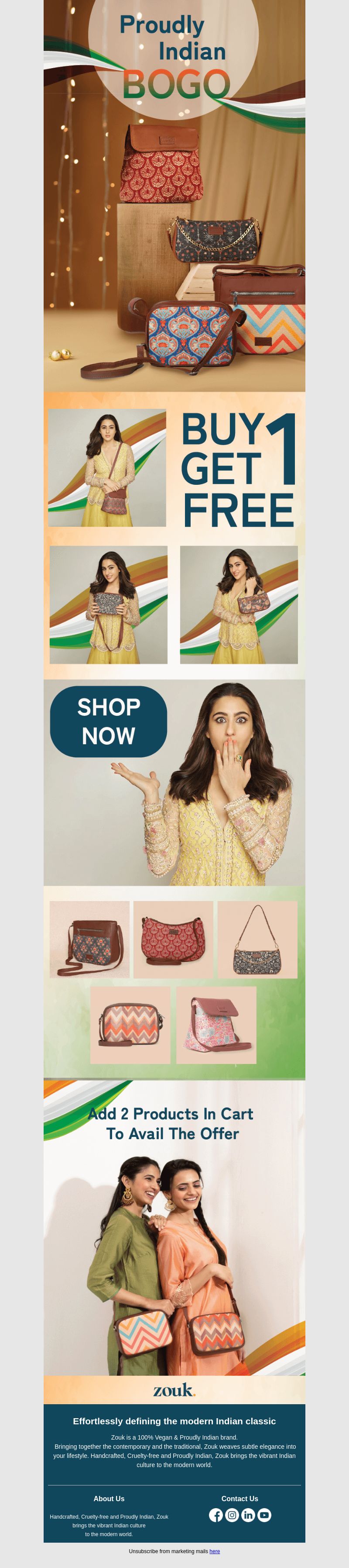Image resolution: width=349 pixels, height=1568 pixels.
Task: View the pink floral flap bag tile
Action: click(x=216, y=1026)
